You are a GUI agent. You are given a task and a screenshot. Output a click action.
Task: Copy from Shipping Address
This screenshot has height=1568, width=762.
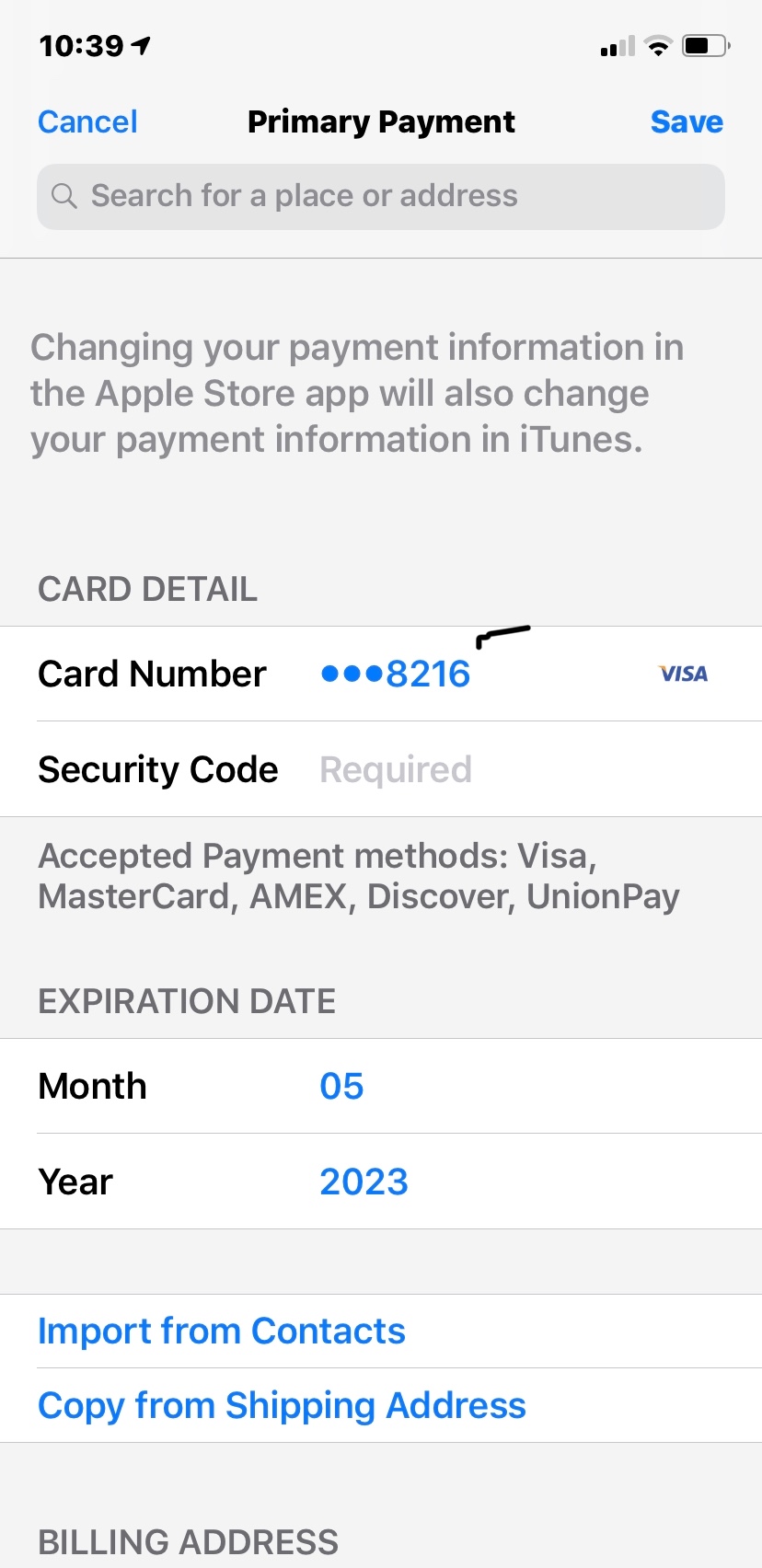click(282, 1406)
